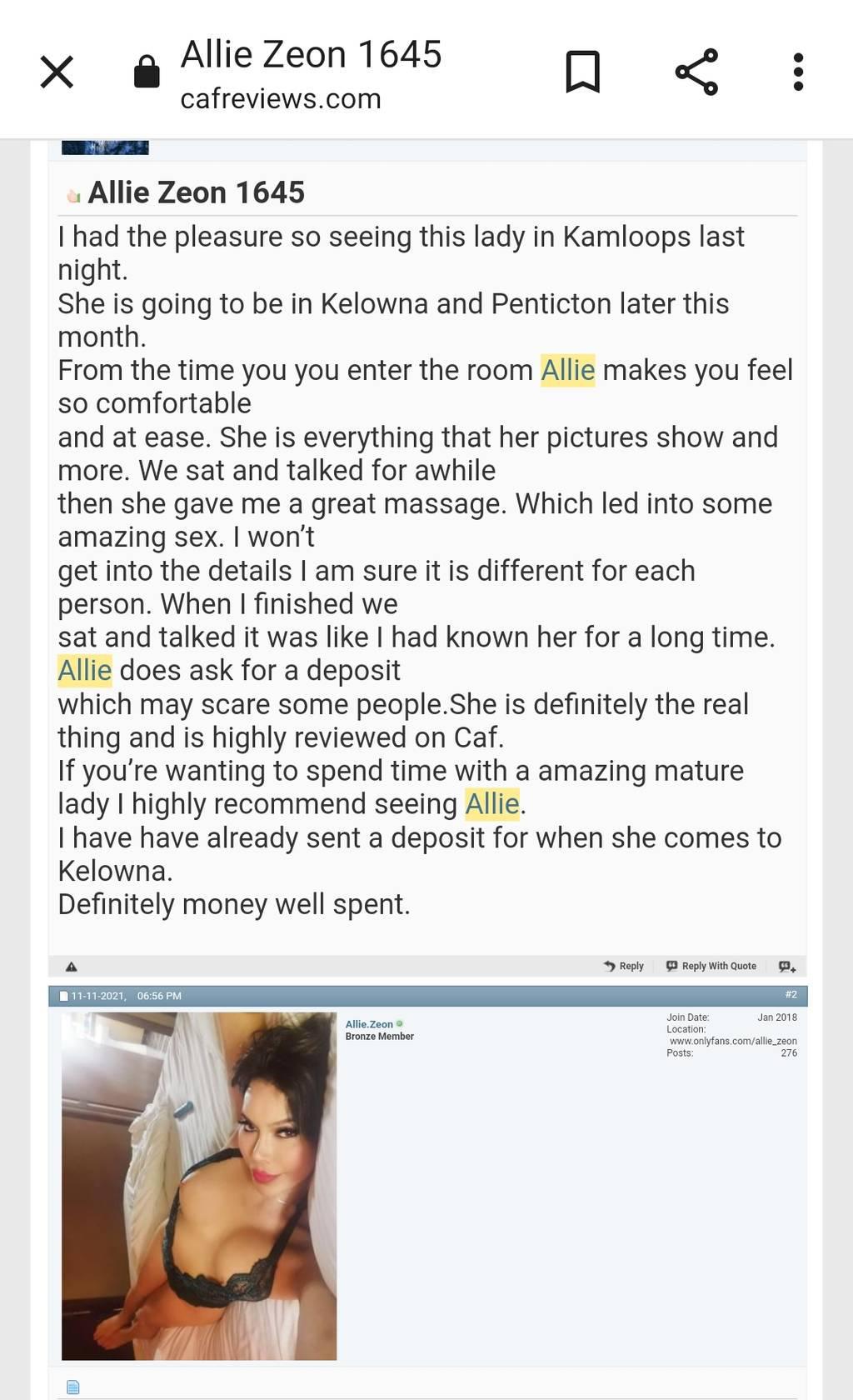Image resolution: width=853 pixels, height=1400 pixels.
Task: Close the browser tab
Action: (57, 72)
